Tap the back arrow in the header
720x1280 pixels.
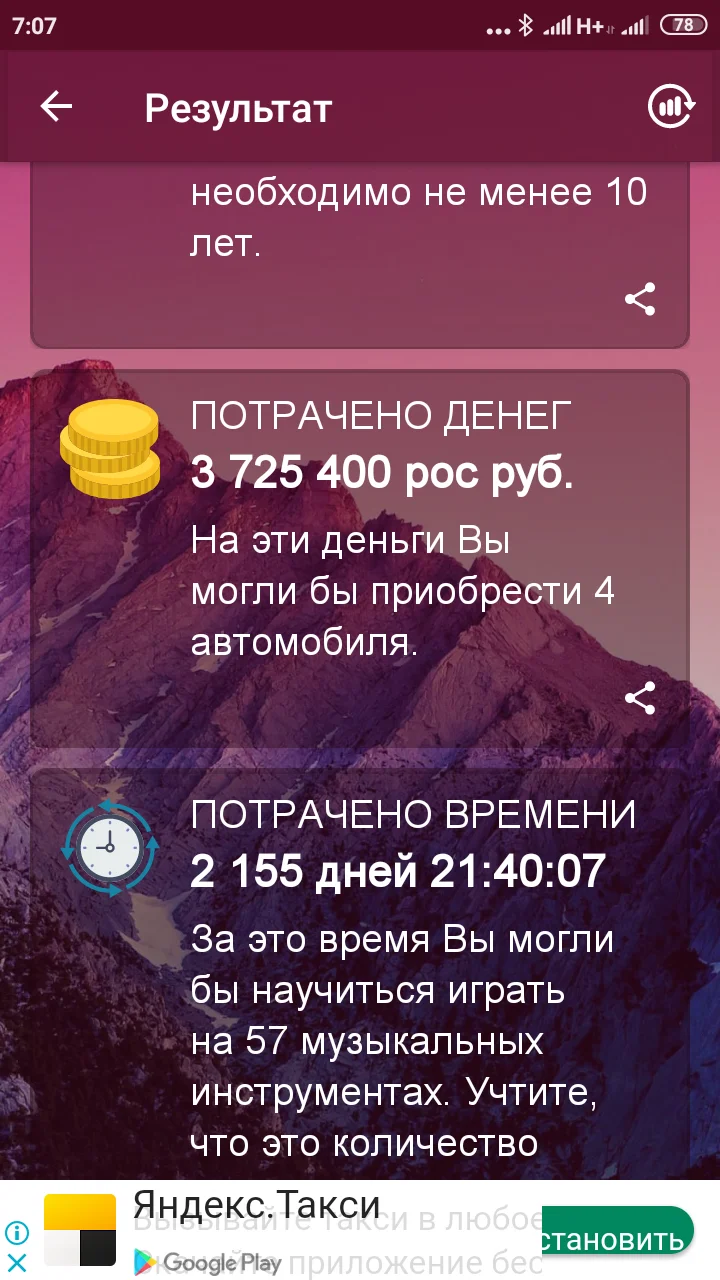tap(57, 107)
